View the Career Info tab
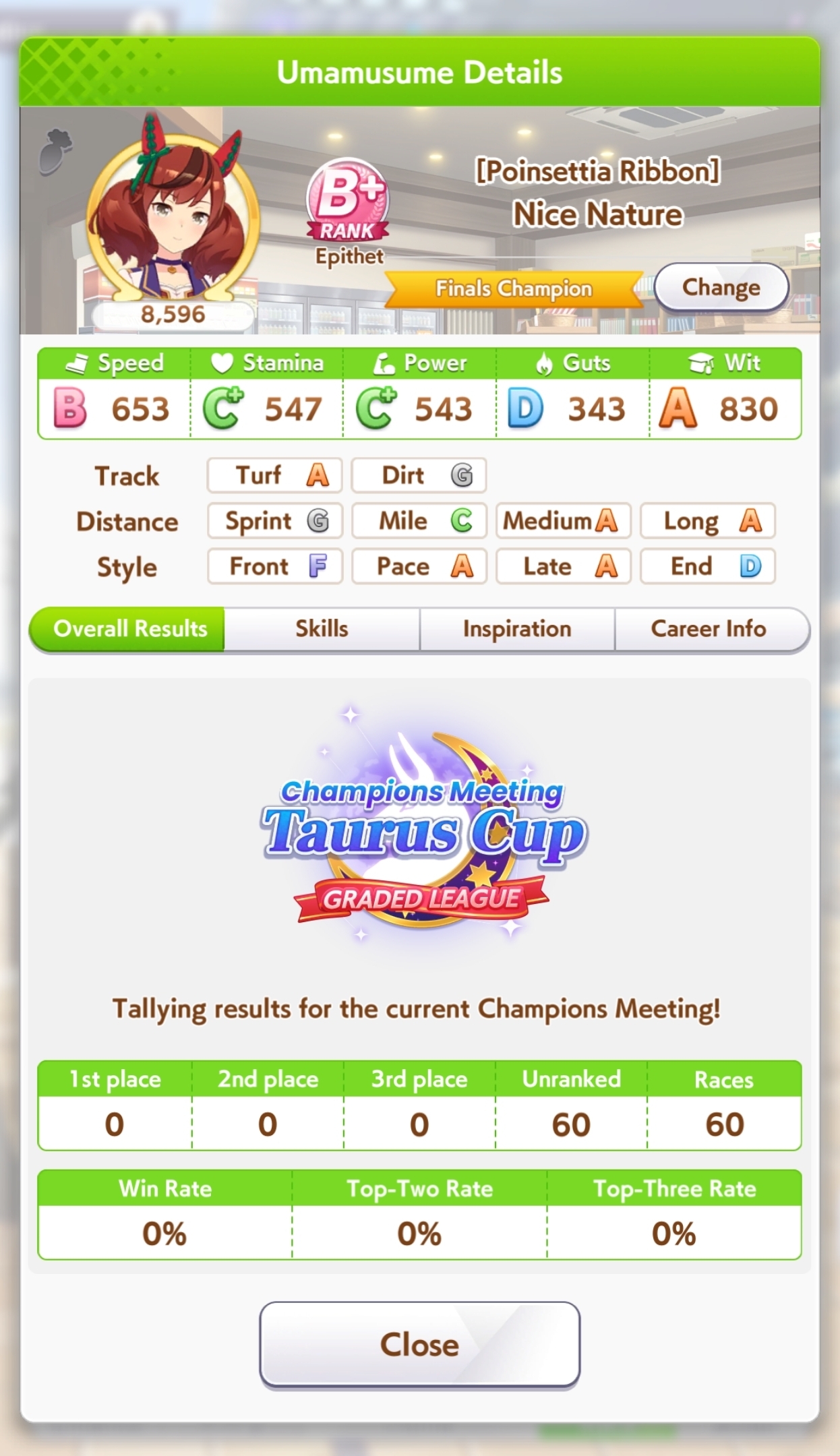 (x=708, y=629)
